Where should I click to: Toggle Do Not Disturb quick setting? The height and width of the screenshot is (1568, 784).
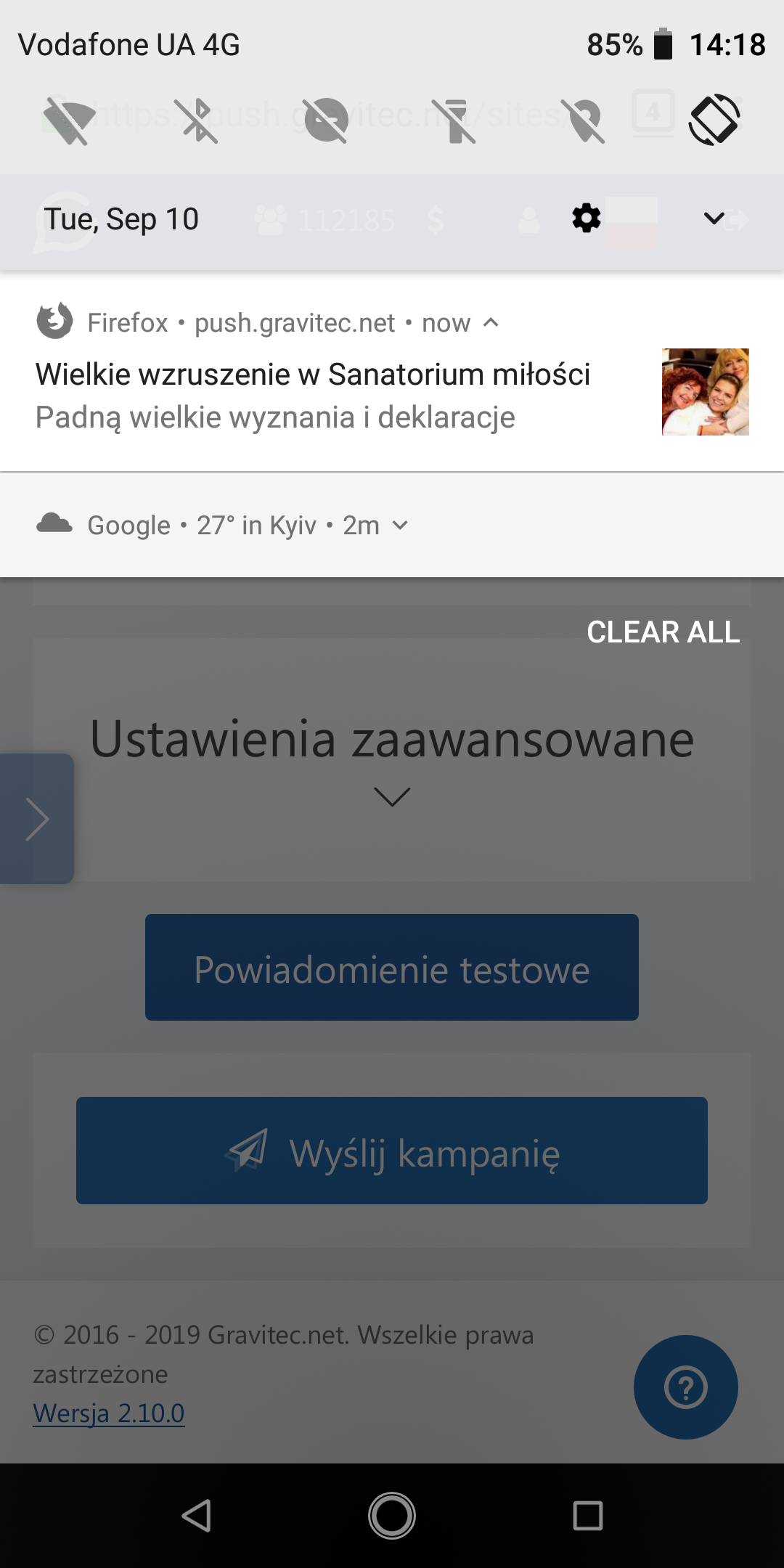[x=326, y=121]
